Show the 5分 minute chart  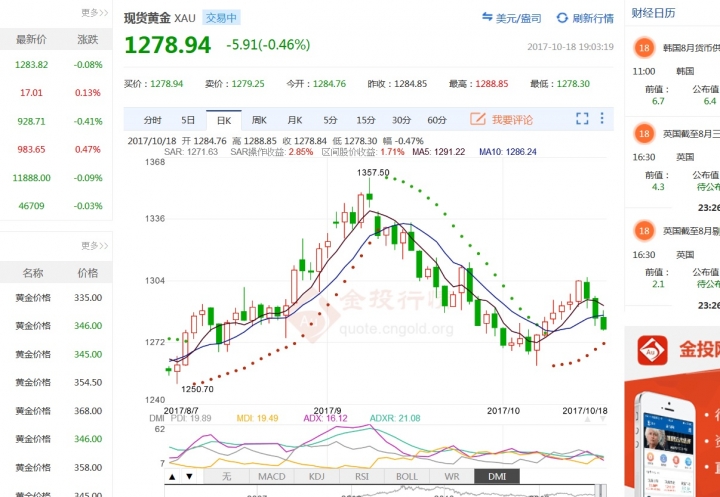(330, 120)
